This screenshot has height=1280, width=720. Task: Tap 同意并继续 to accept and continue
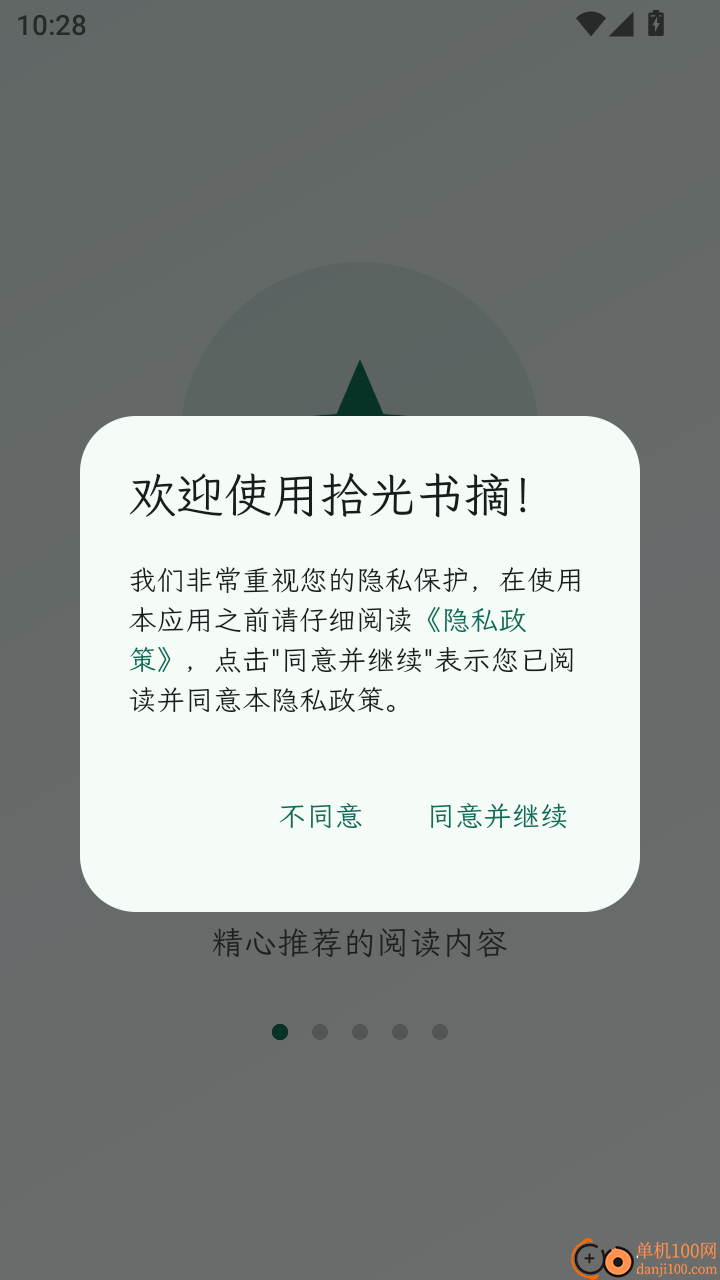(x=497, y=816)
